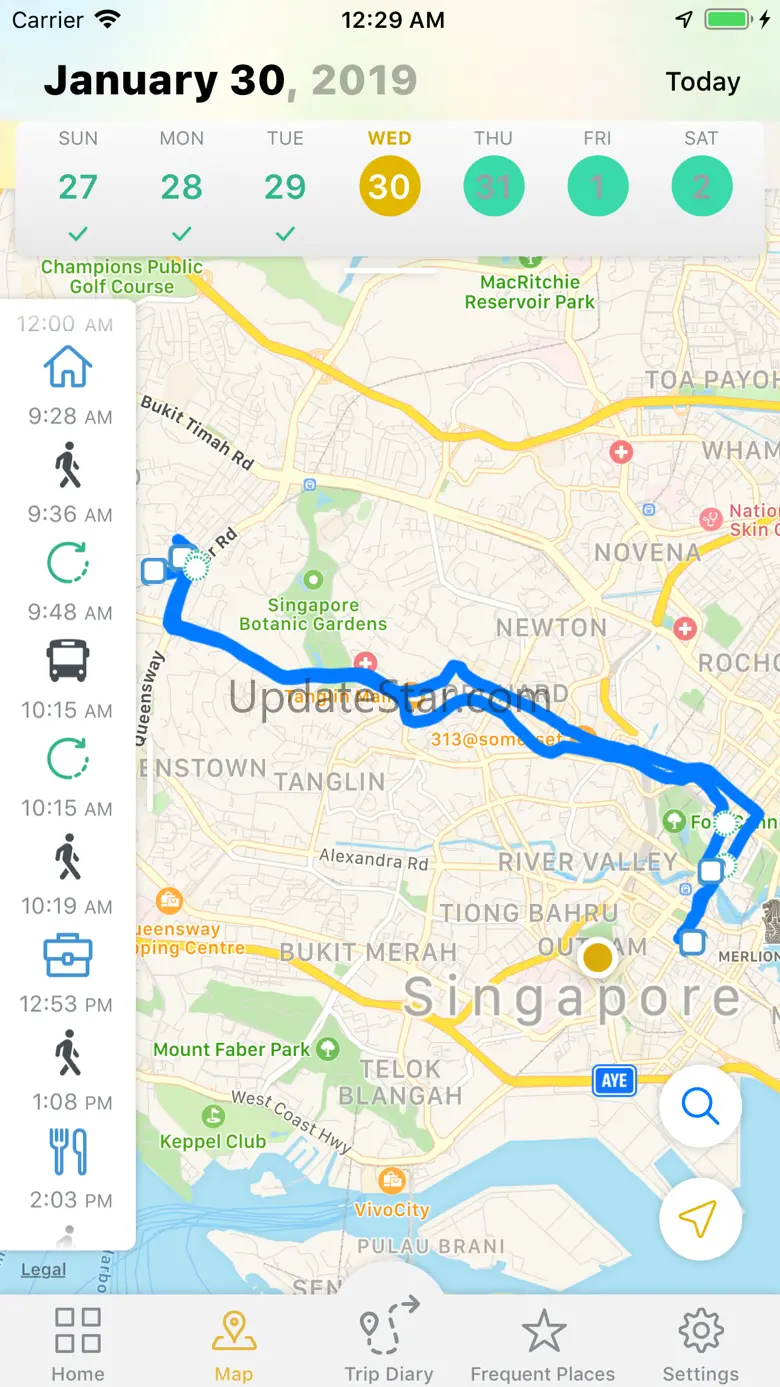Open the home entry in the timeline

[68, 367]
